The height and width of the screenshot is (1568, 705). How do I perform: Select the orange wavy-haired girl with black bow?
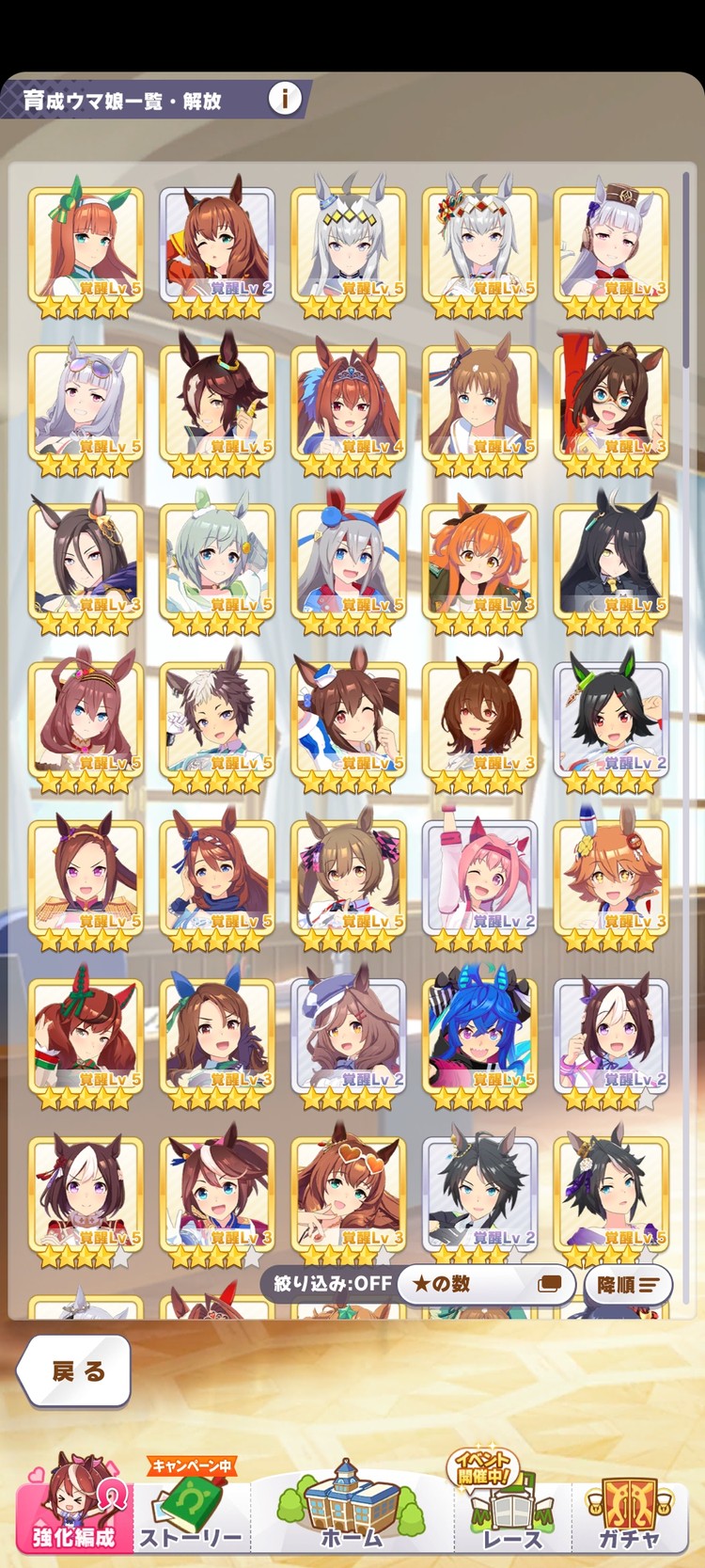(480, 564)
